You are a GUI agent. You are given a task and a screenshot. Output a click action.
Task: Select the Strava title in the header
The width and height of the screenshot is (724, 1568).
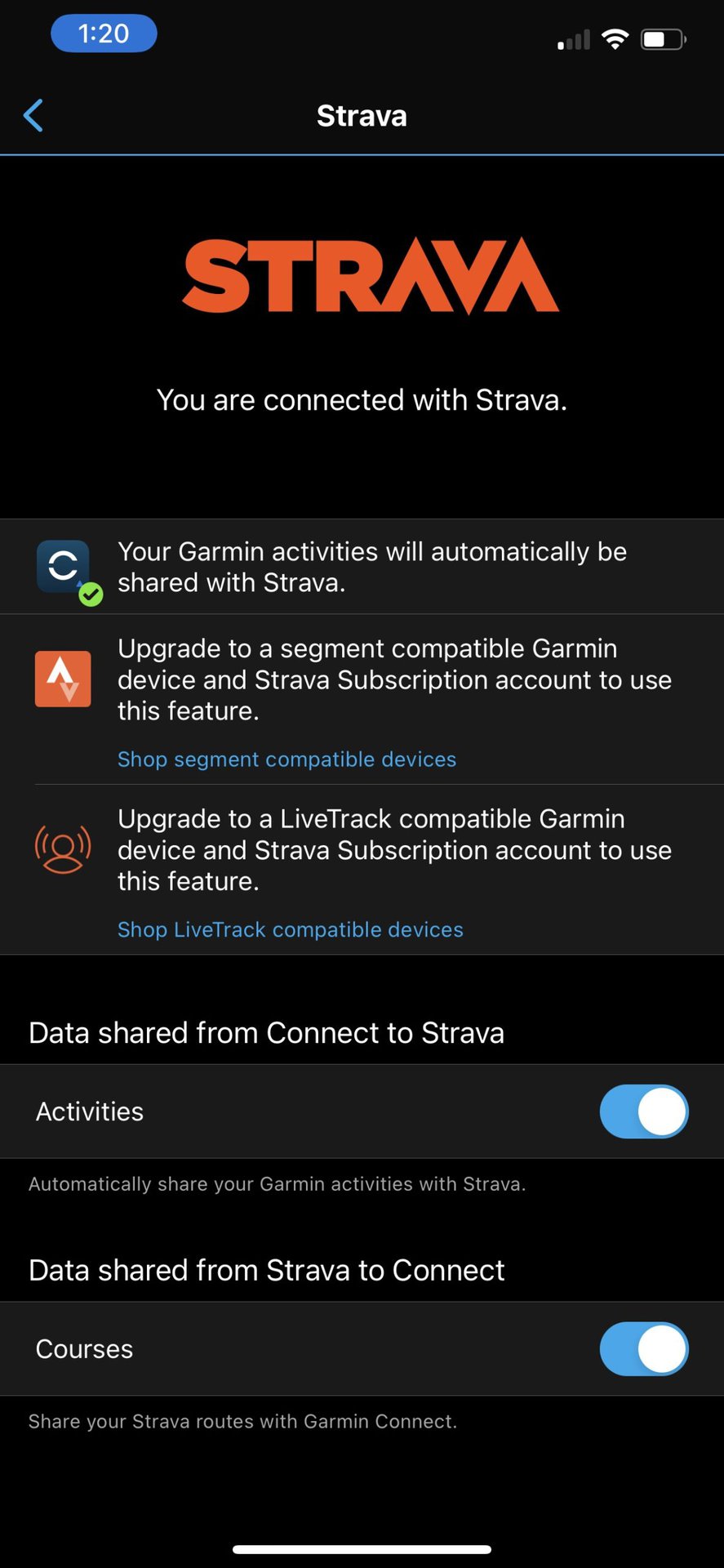(362, 115)
